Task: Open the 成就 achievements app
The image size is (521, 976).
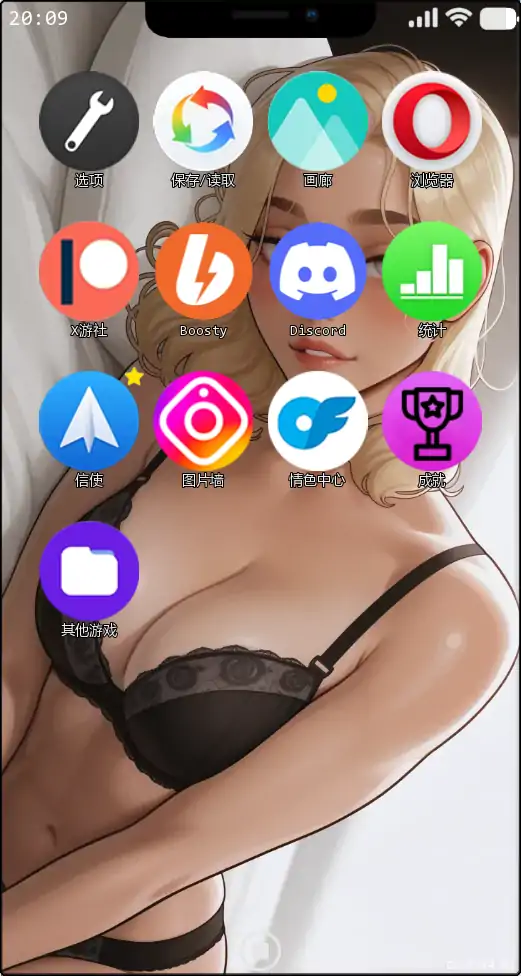Action: click(432, 421)
